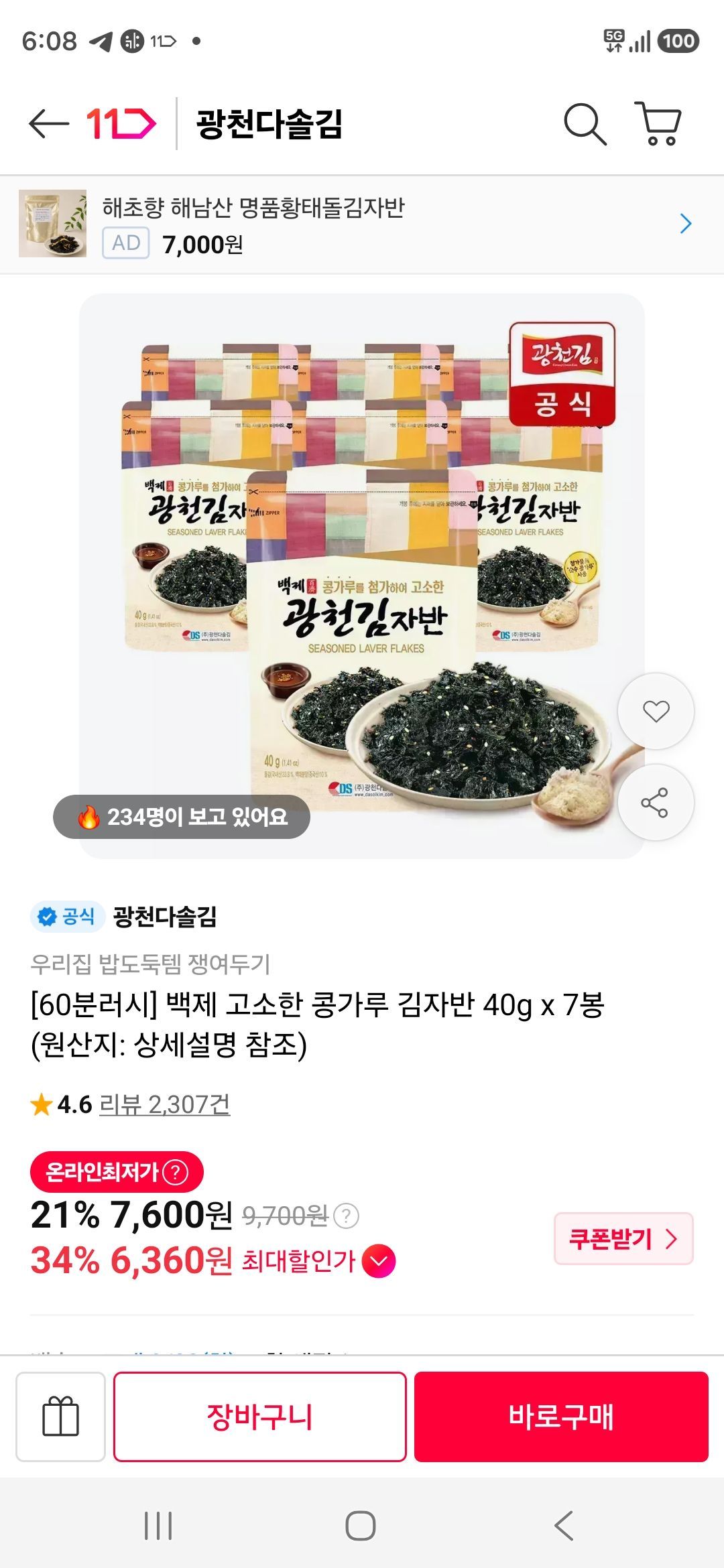This screenshot has height=1568, width=724.
Task: Tap the question mark beside 9,700원
Action: [x=346, y=1216]
